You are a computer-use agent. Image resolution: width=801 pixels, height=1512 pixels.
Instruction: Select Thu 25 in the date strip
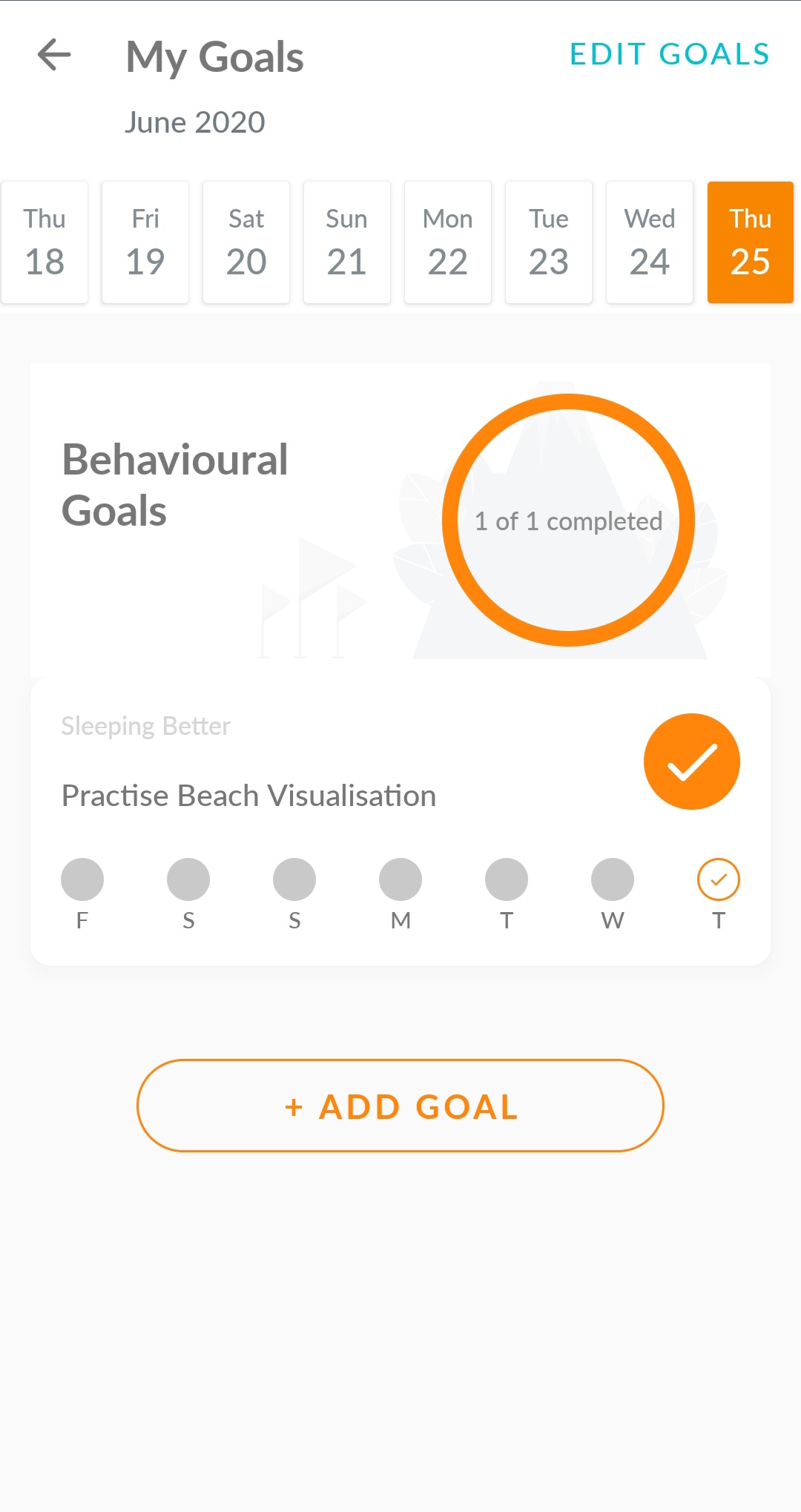[x=751, y=242]
